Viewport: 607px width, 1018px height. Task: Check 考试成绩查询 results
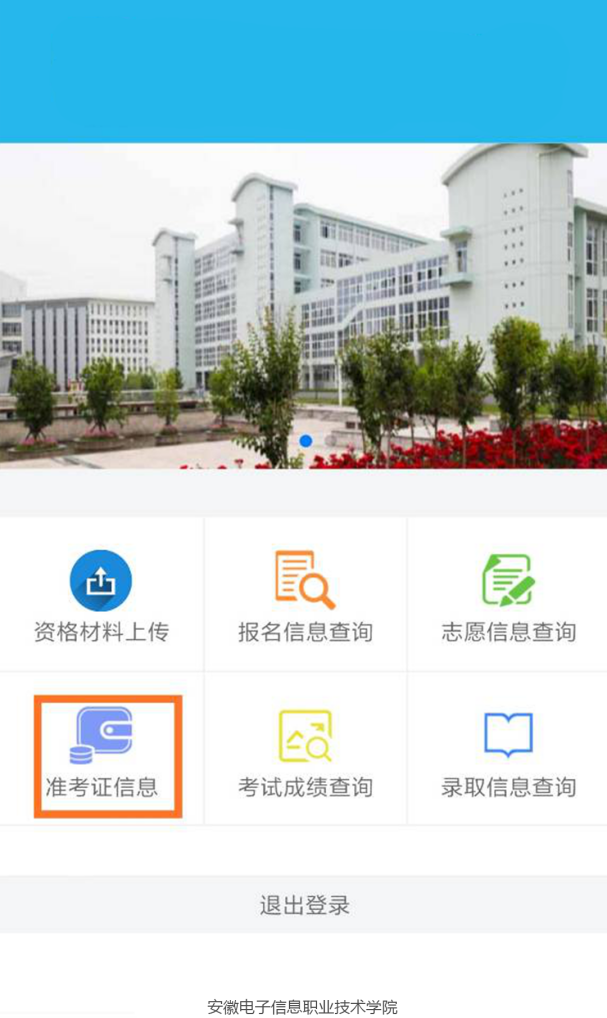(x=305, y=752)
